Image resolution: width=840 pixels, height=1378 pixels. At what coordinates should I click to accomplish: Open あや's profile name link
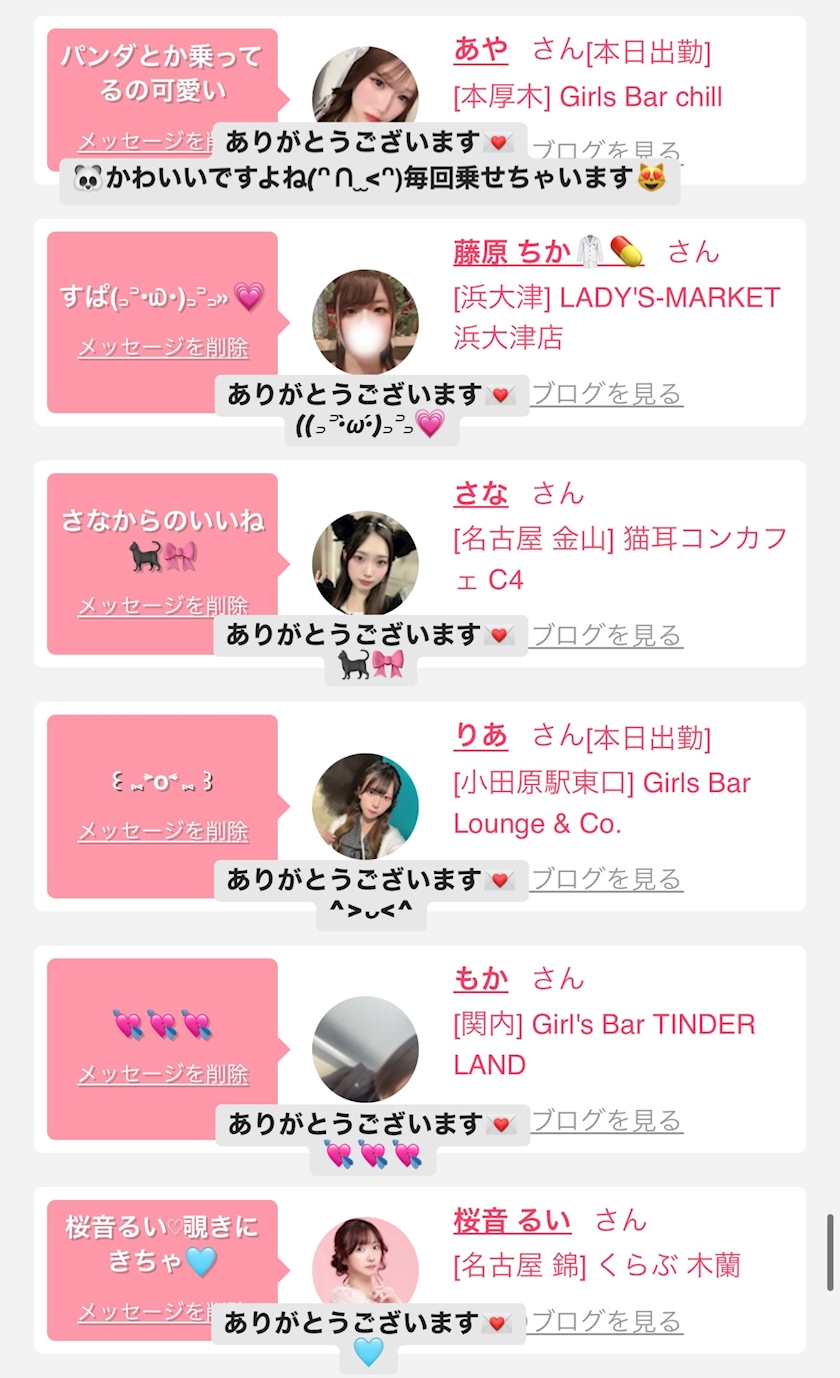(x=481, y=48)
